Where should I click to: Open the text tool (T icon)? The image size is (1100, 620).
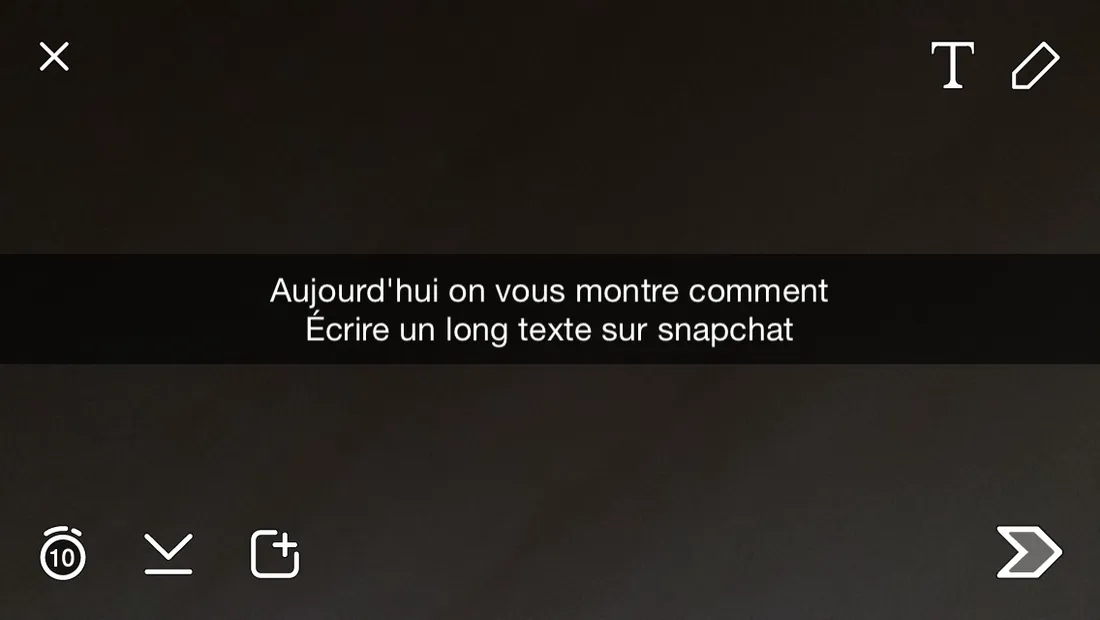pos(952,66)
